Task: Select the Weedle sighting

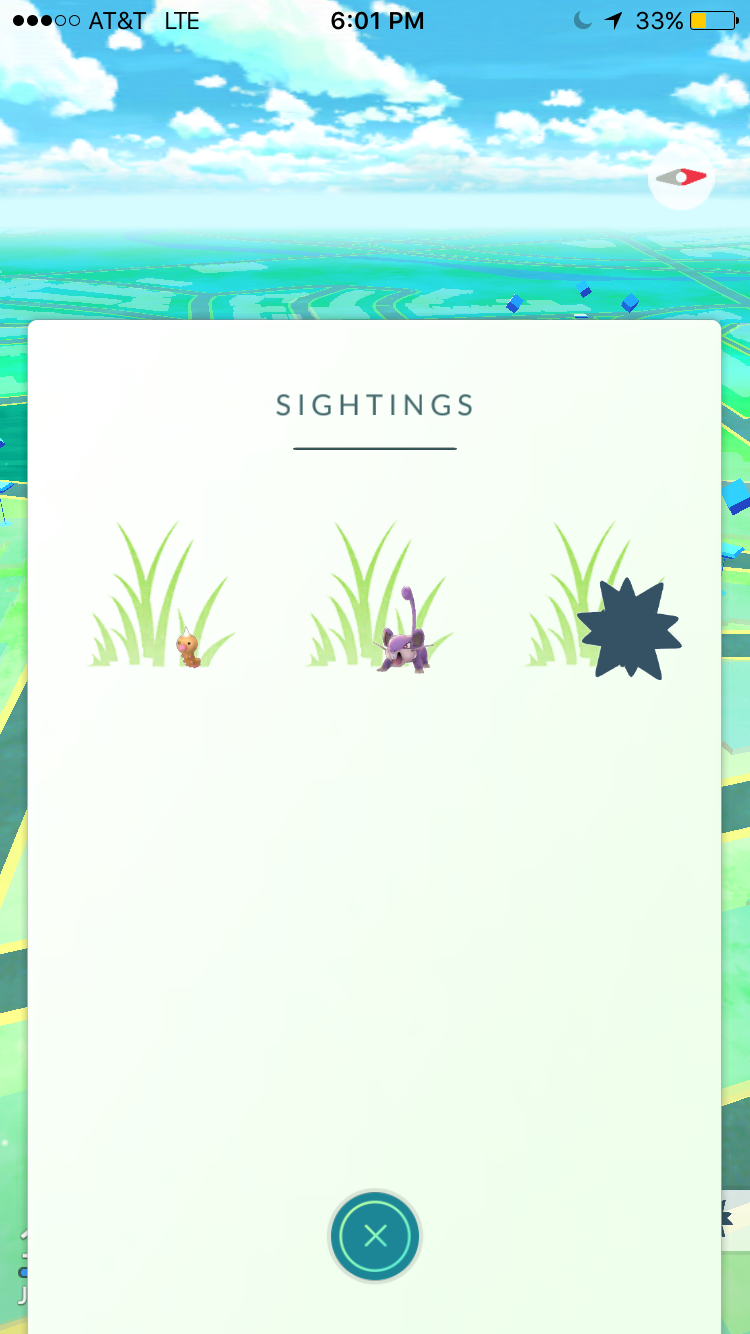Action: point(187,646)
